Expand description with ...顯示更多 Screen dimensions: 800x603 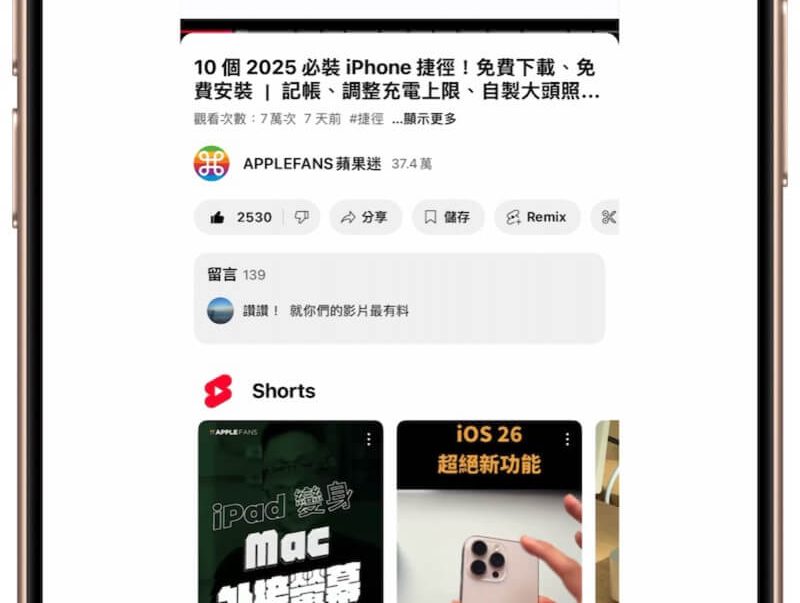424,119
